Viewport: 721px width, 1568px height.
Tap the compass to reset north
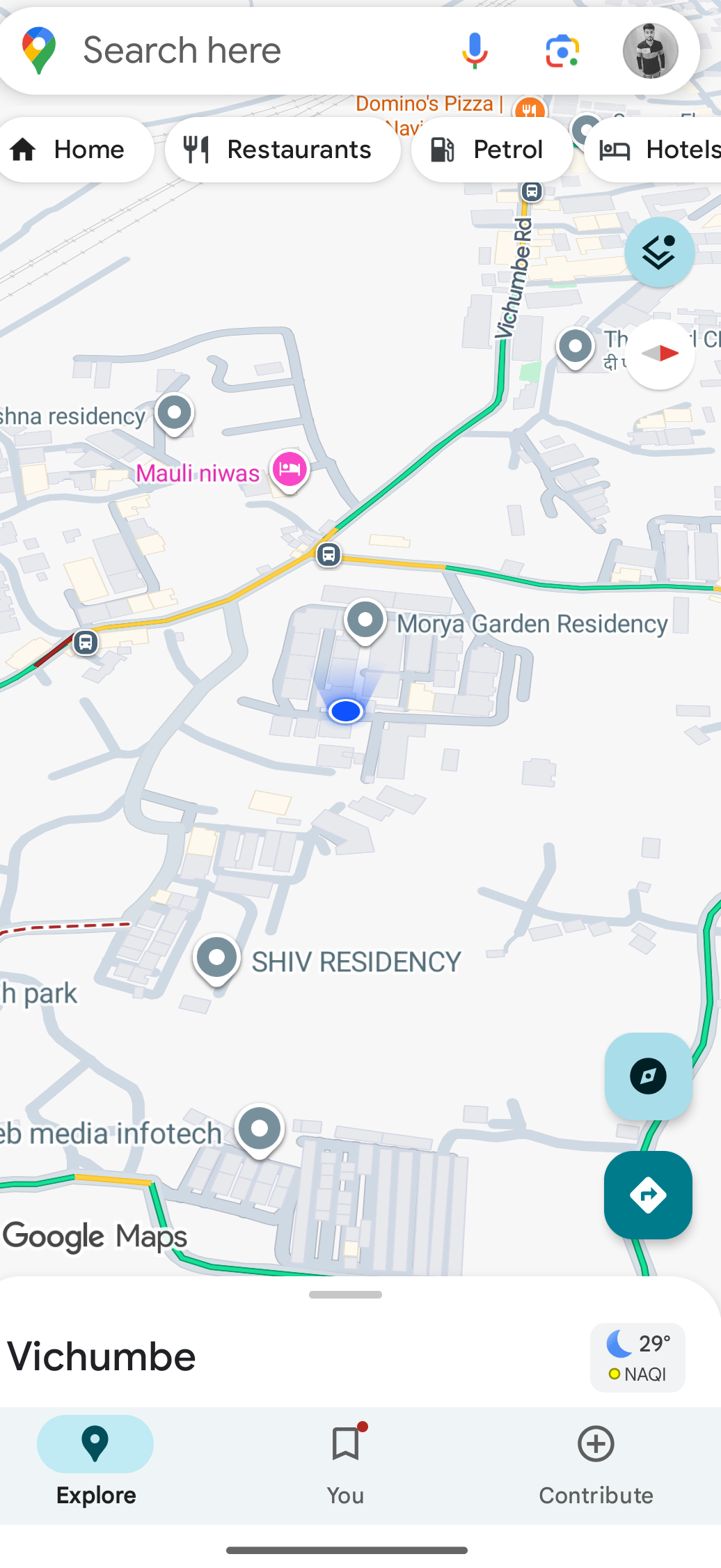[x=660, y=354]
